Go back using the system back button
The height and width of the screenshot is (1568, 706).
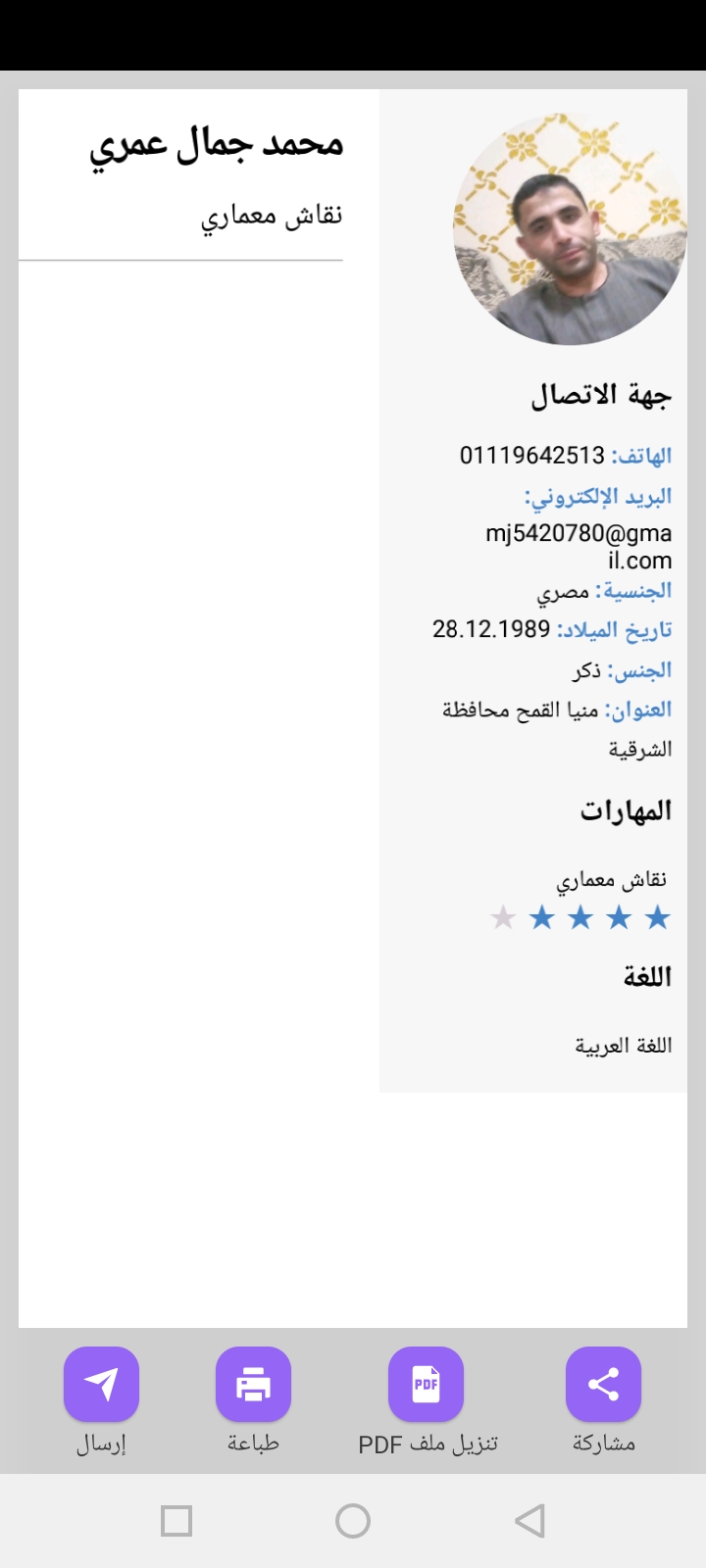(529, 1521)
